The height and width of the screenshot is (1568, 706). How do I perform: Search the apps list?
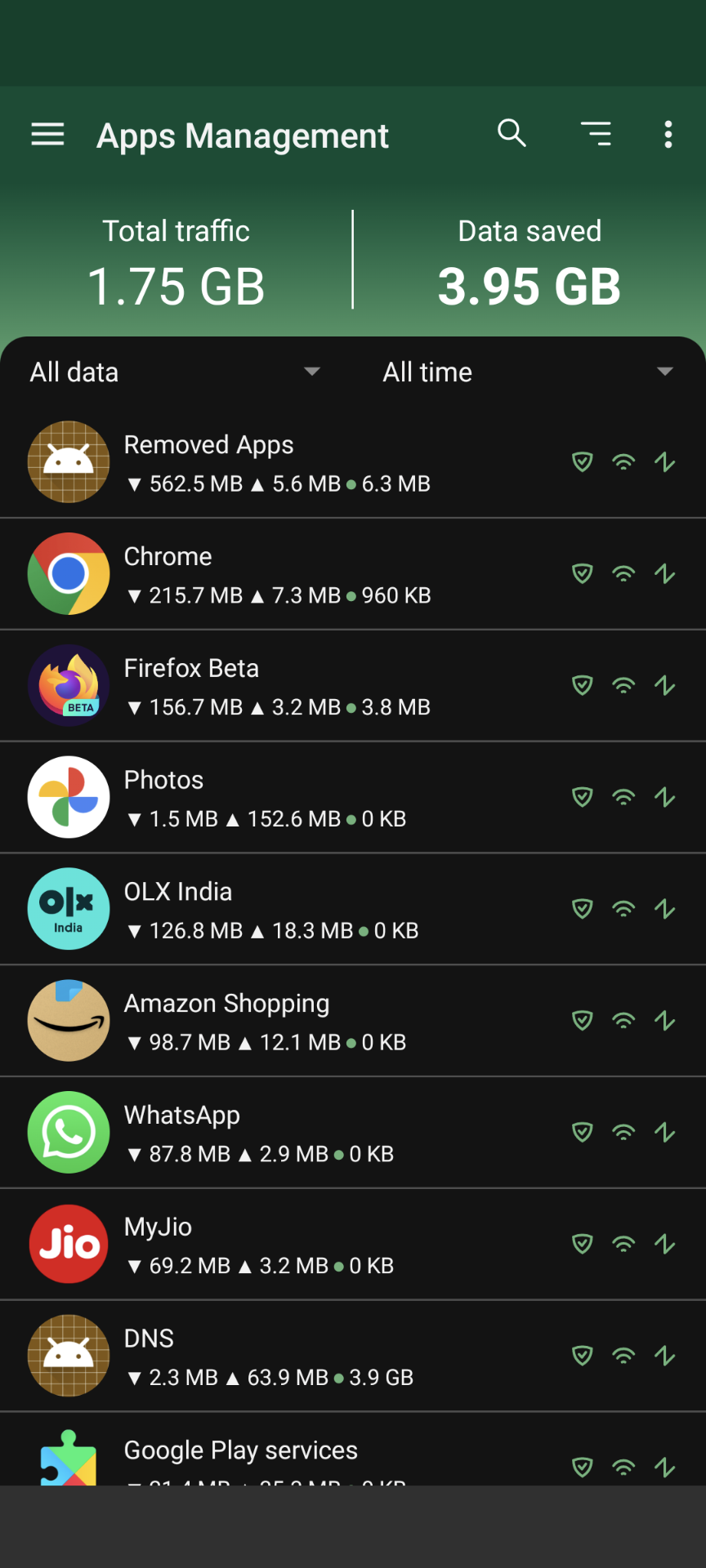(512, 133)
